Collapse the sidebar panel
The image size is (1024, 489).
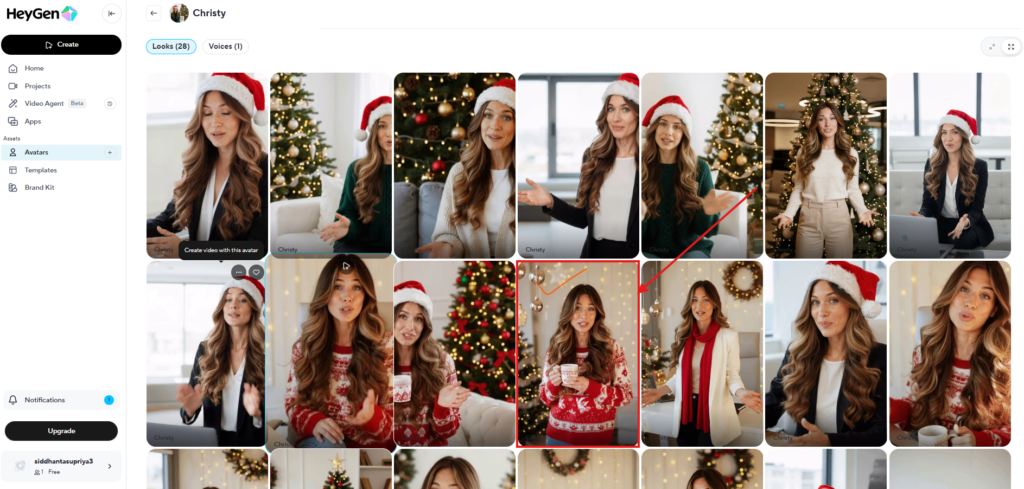point(111,13)
